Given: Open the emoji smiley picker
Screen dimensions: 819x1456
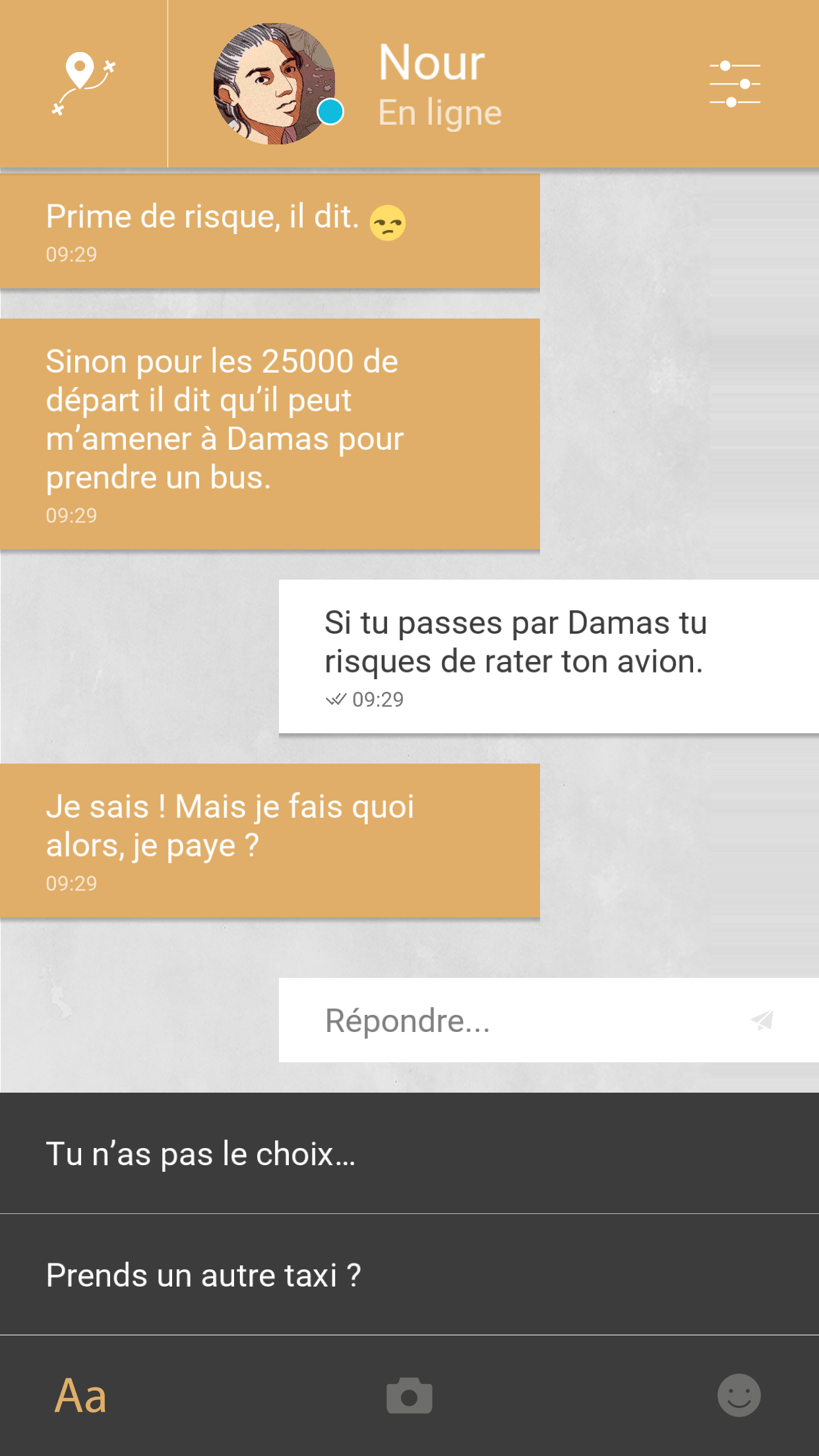Looking at the screenshot, I should pos(739,1395).
